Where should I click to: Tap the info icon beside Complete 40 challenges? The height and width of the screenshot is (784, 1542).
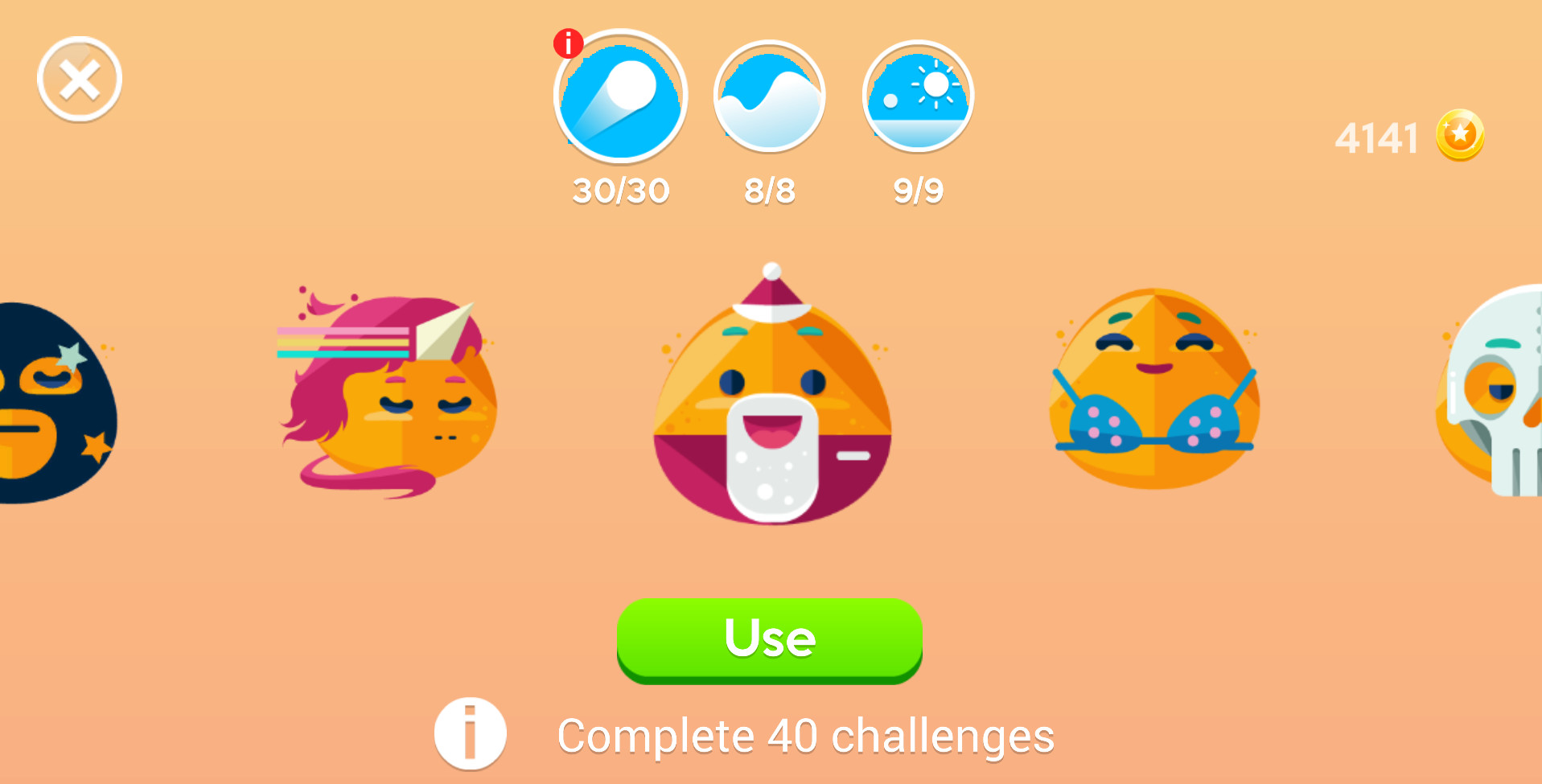pyautogui.click(x=470, y=733)
